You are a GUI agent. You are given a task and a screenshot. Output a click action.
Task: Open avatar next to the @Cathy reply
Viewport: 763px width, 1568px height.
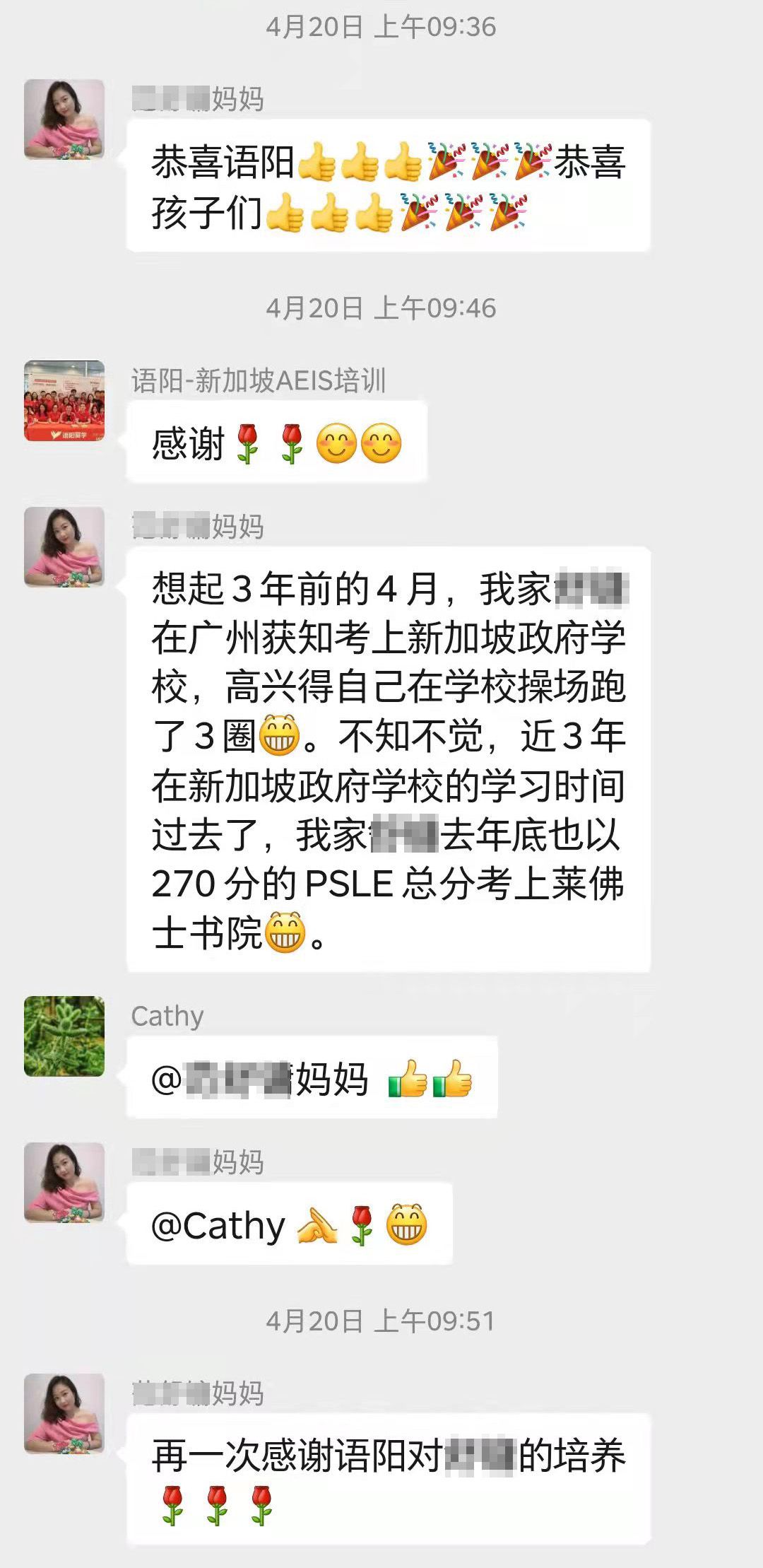pos(64,1183)
